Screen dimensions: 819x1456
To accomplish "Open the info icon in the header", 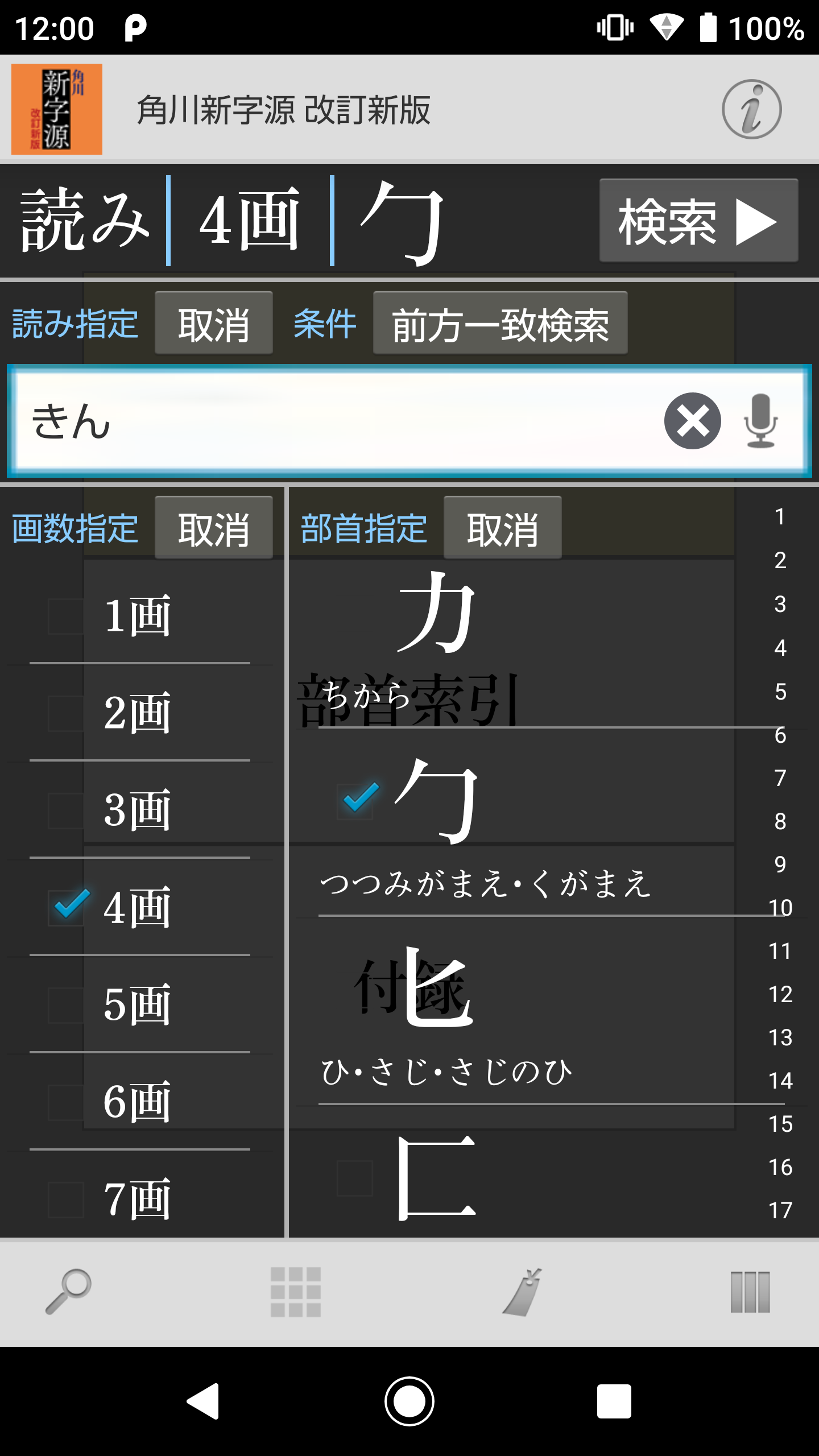I will point(751,109).
